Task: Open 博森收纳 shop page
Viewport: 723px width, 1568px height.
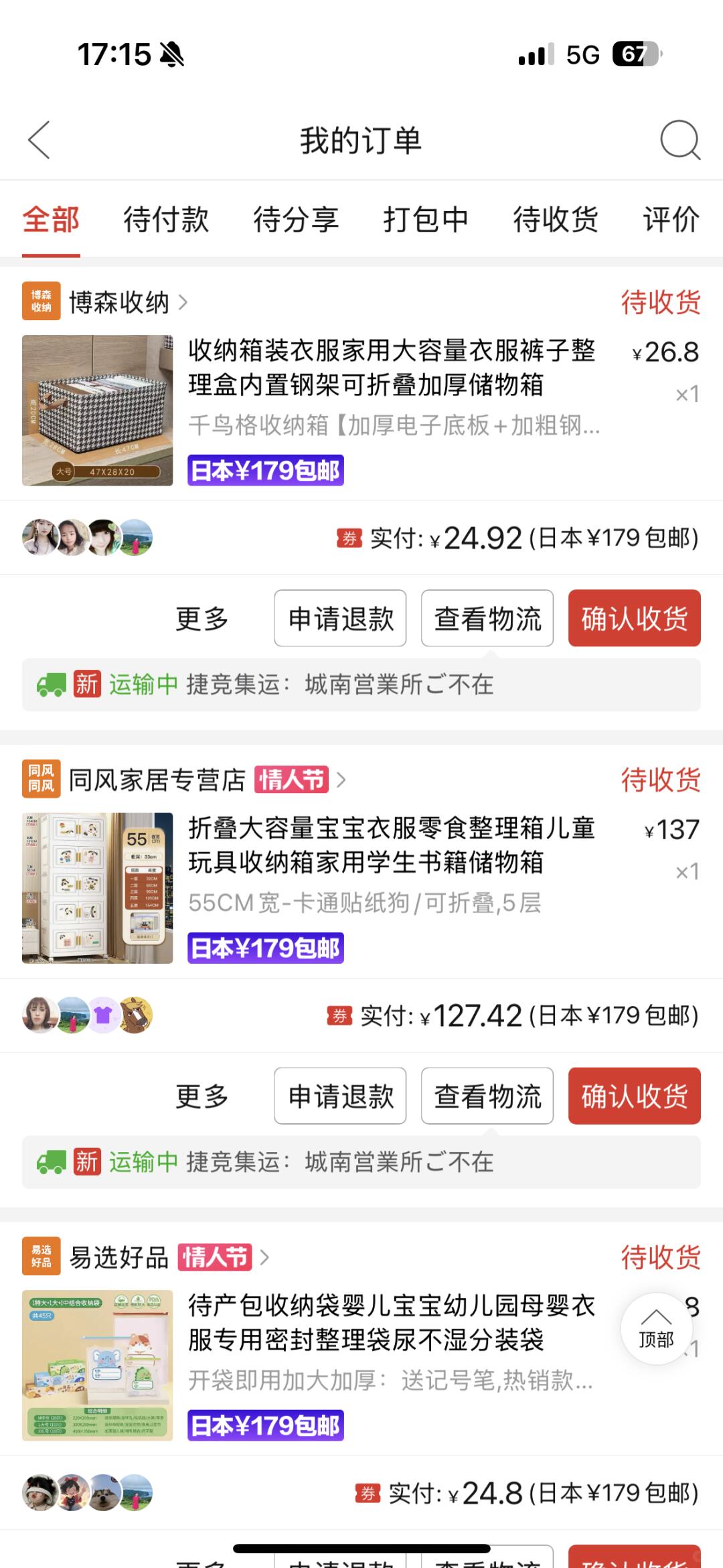Action: [119, 303]
